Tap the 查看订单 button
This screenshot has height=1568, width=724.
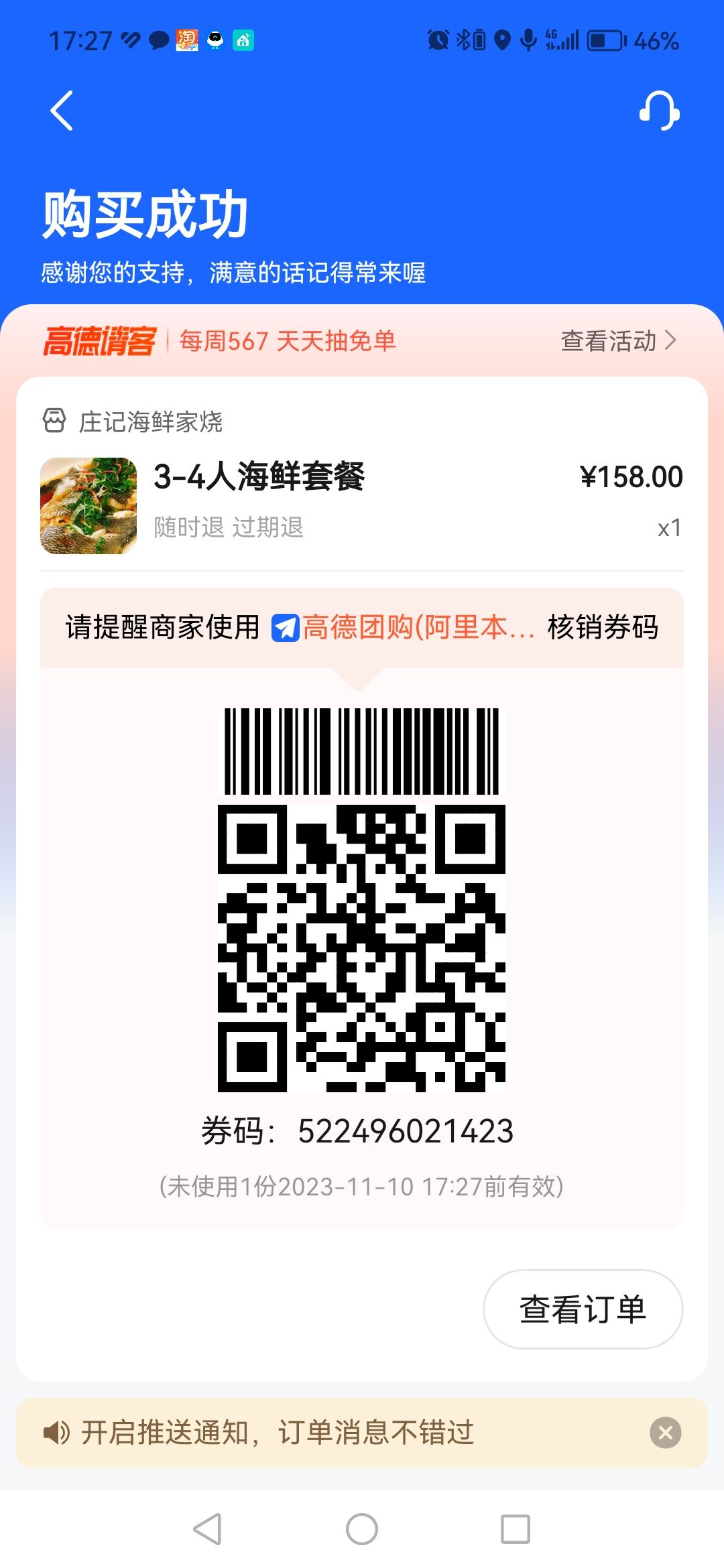(x=583, y=1309)
